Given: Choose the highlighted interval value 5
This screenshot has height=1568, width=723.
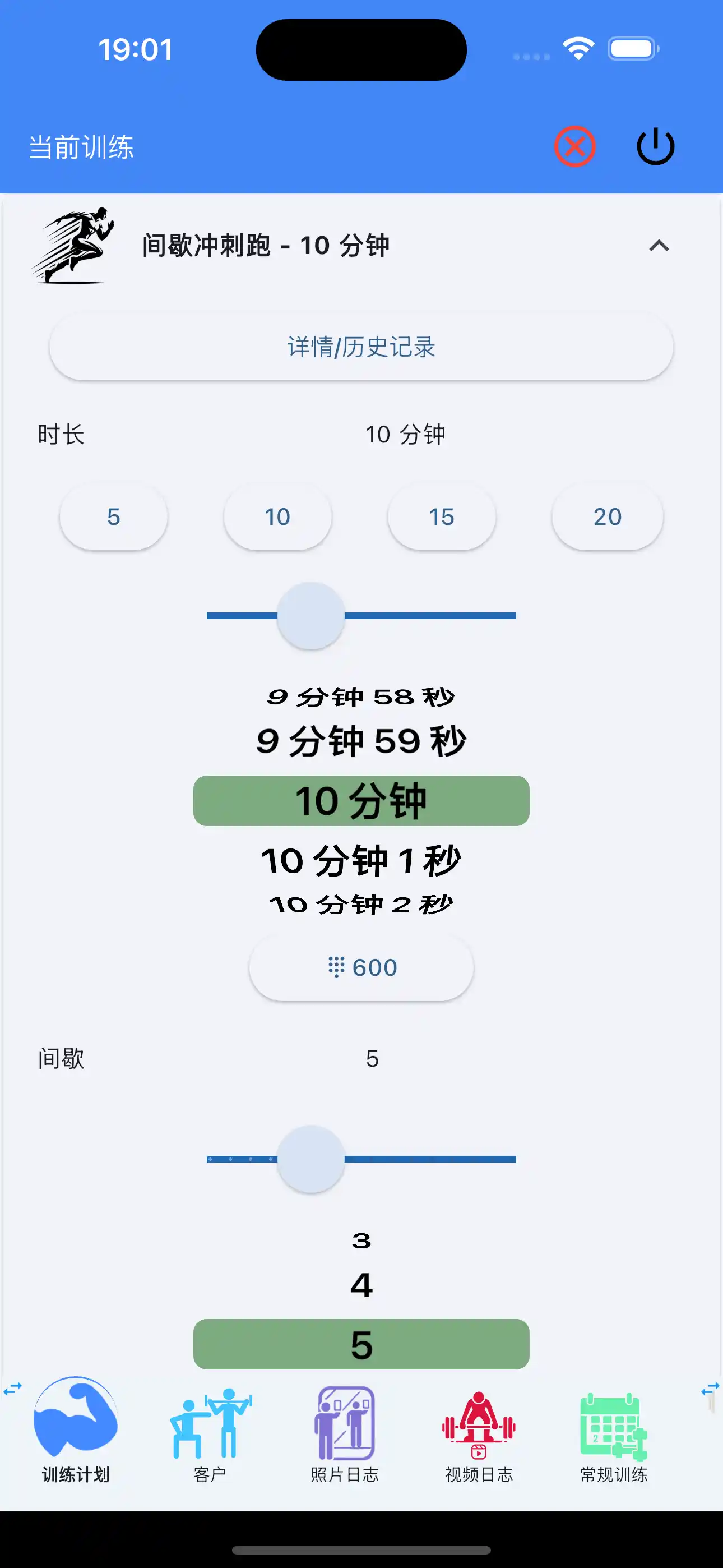Looking at the screenshot, I should click(361, 1344).
